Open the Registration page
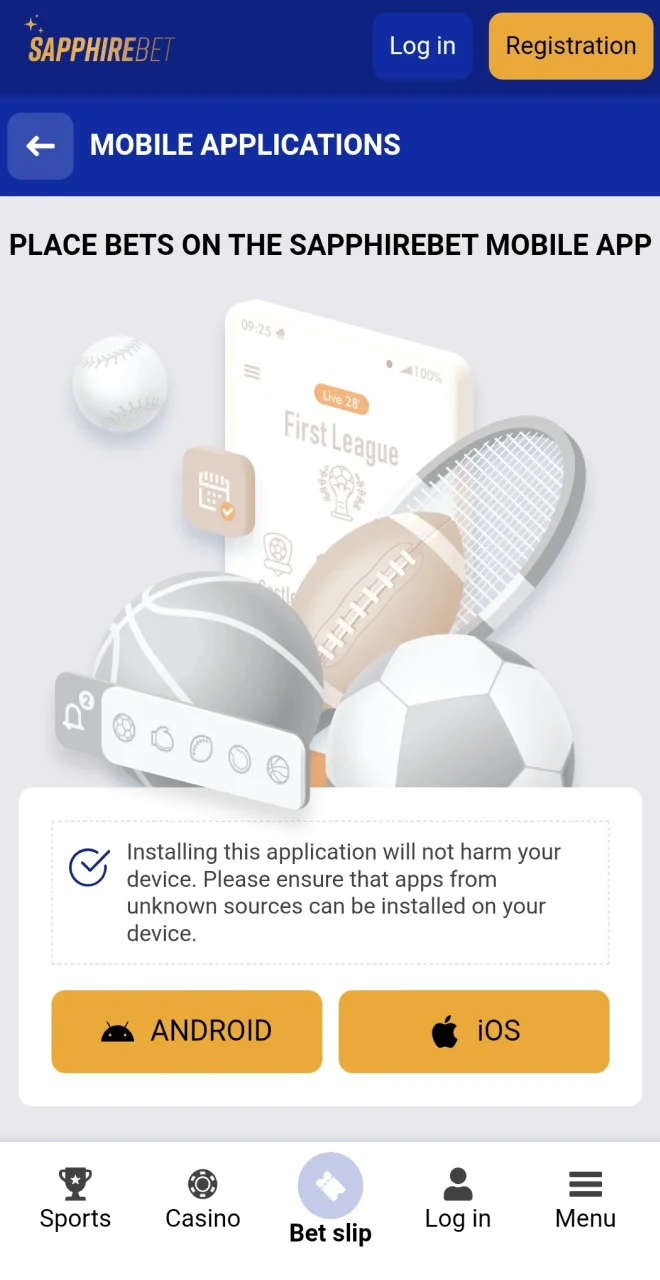 pos(570,46)
